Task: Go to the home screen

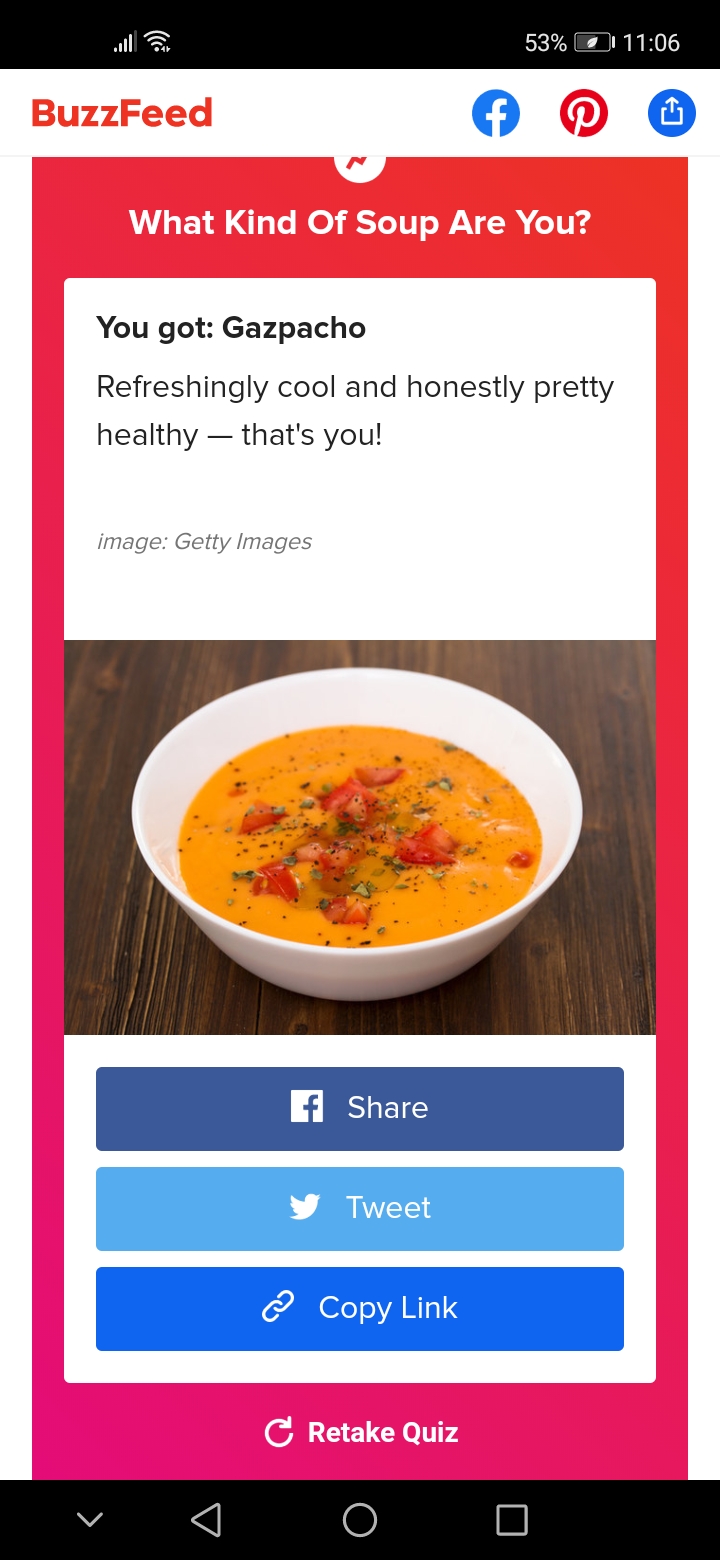Action: click(x=360, y=1520)
